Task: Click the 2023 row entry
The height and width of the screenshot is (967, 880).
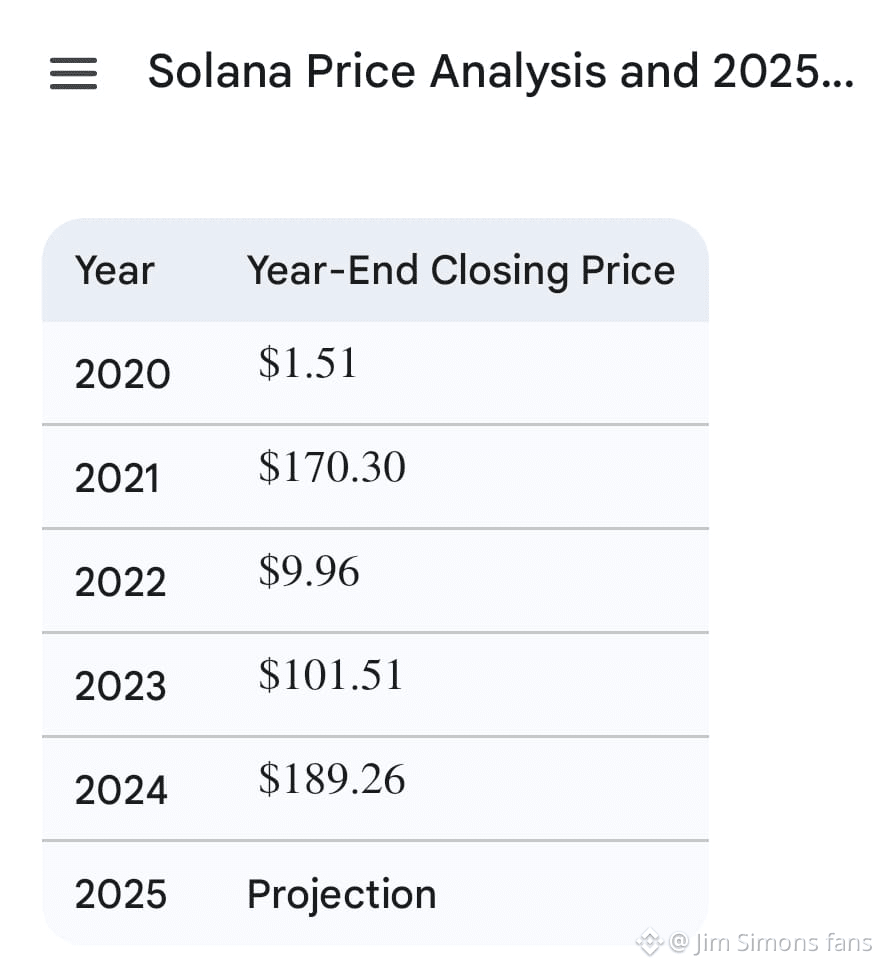Action: click(x=121, y=686)
